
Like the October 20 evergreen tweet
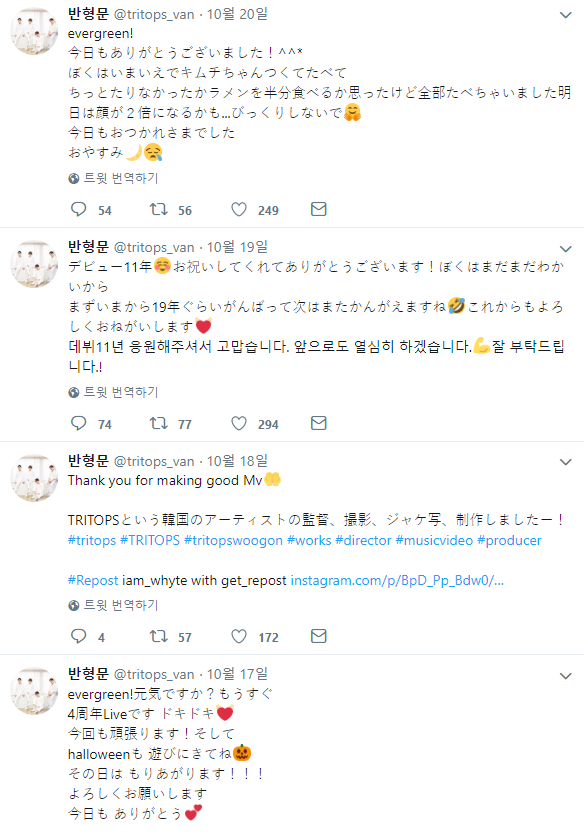[239, 210]
